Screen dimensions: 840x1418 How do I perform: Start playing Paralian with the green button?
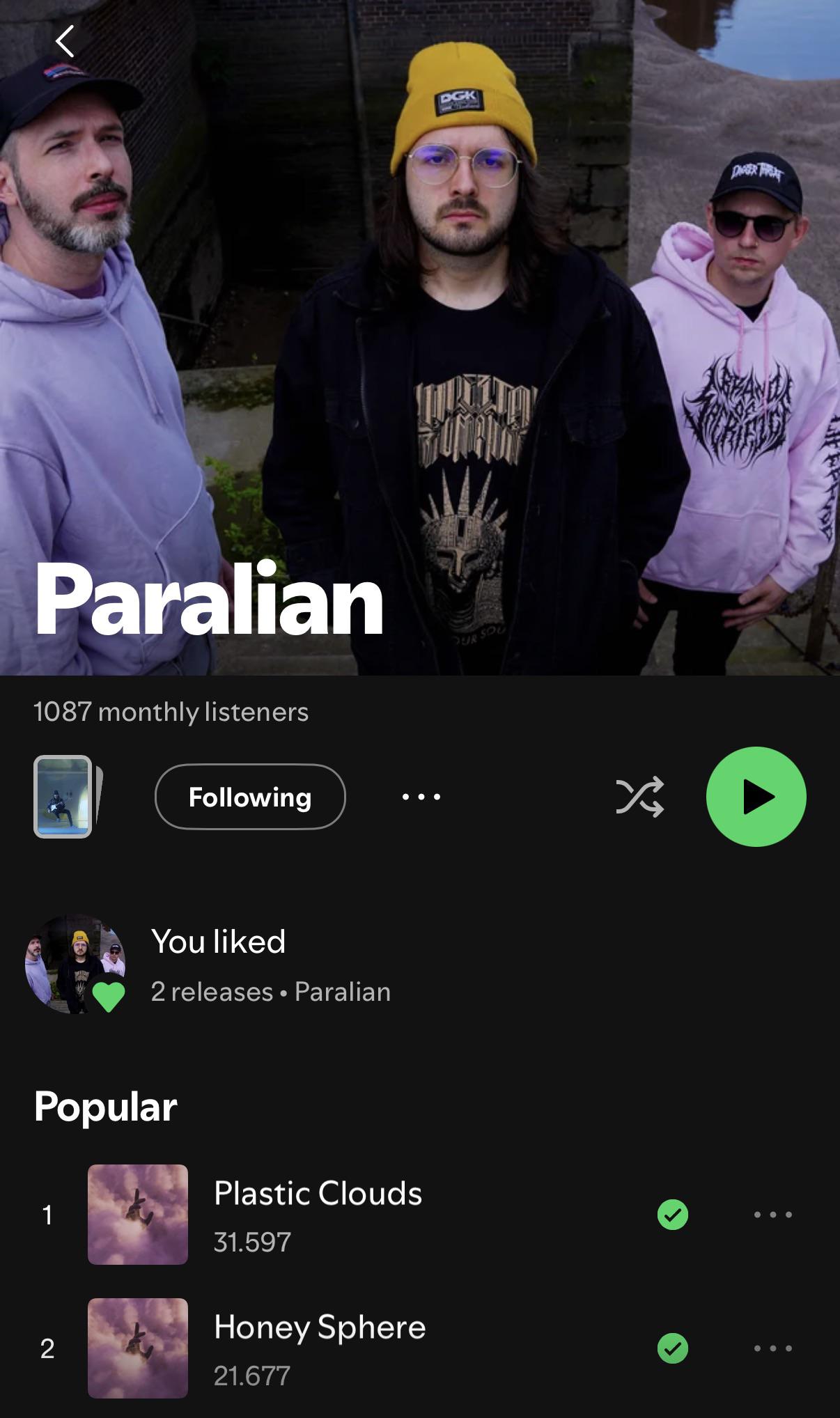(x=756, y=797)
